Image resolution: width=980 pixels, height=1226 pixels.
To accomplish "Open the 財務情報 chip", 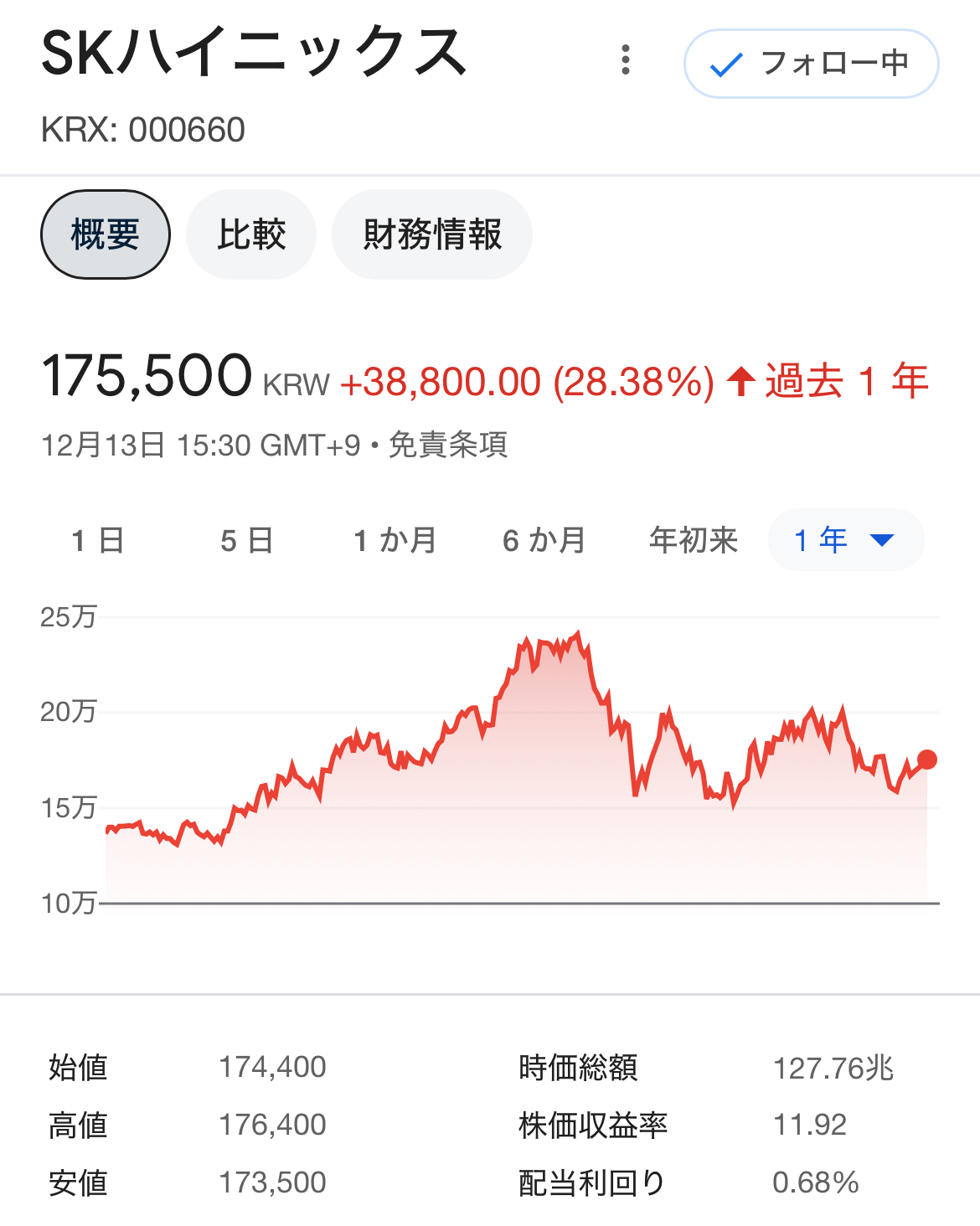I will [x=432, y=234].
